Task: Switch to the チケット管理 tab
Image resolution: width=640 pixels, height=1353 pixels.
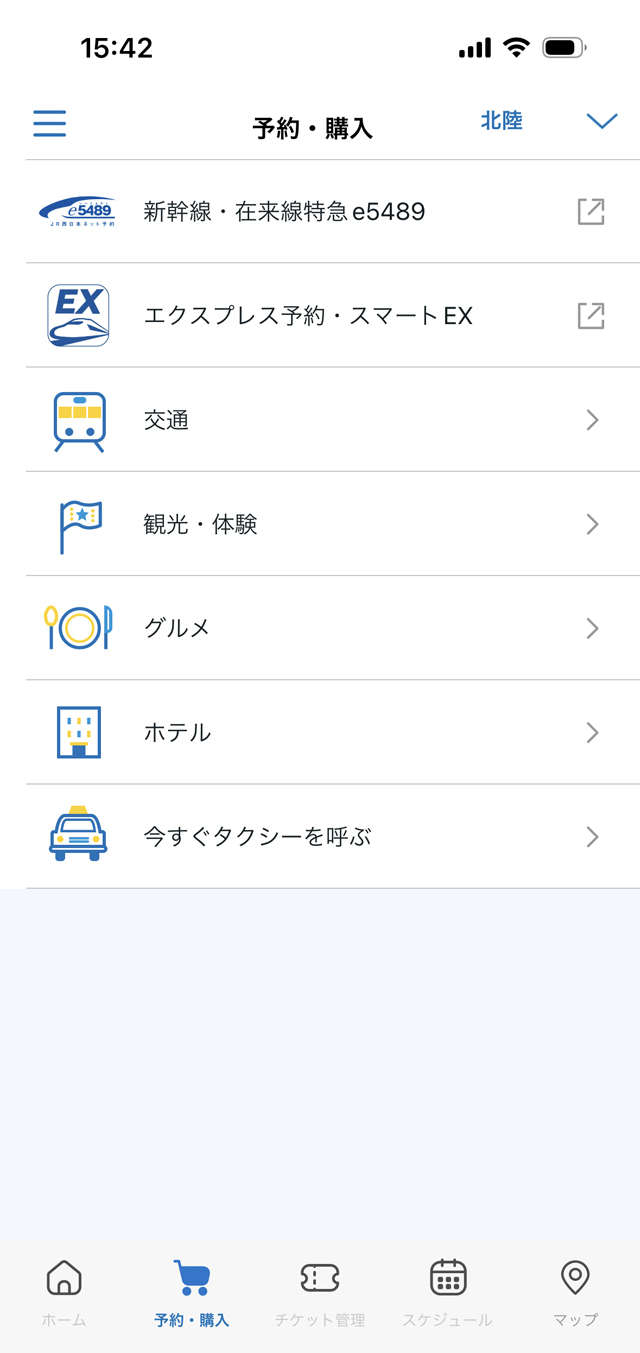Action: click(320, 1293)
